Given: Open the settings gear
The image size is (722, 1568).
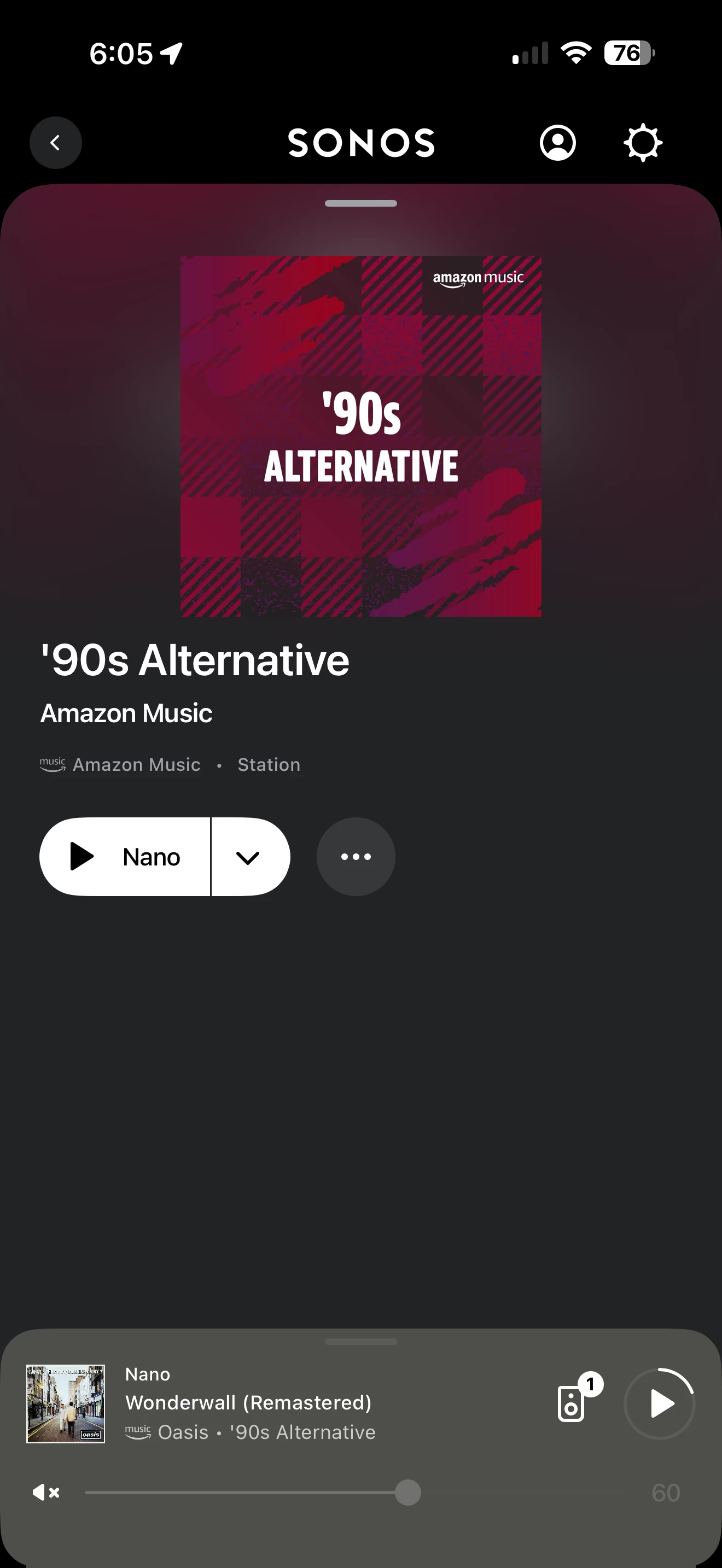Looking at the screenshot, I should [x=642, y=143].
